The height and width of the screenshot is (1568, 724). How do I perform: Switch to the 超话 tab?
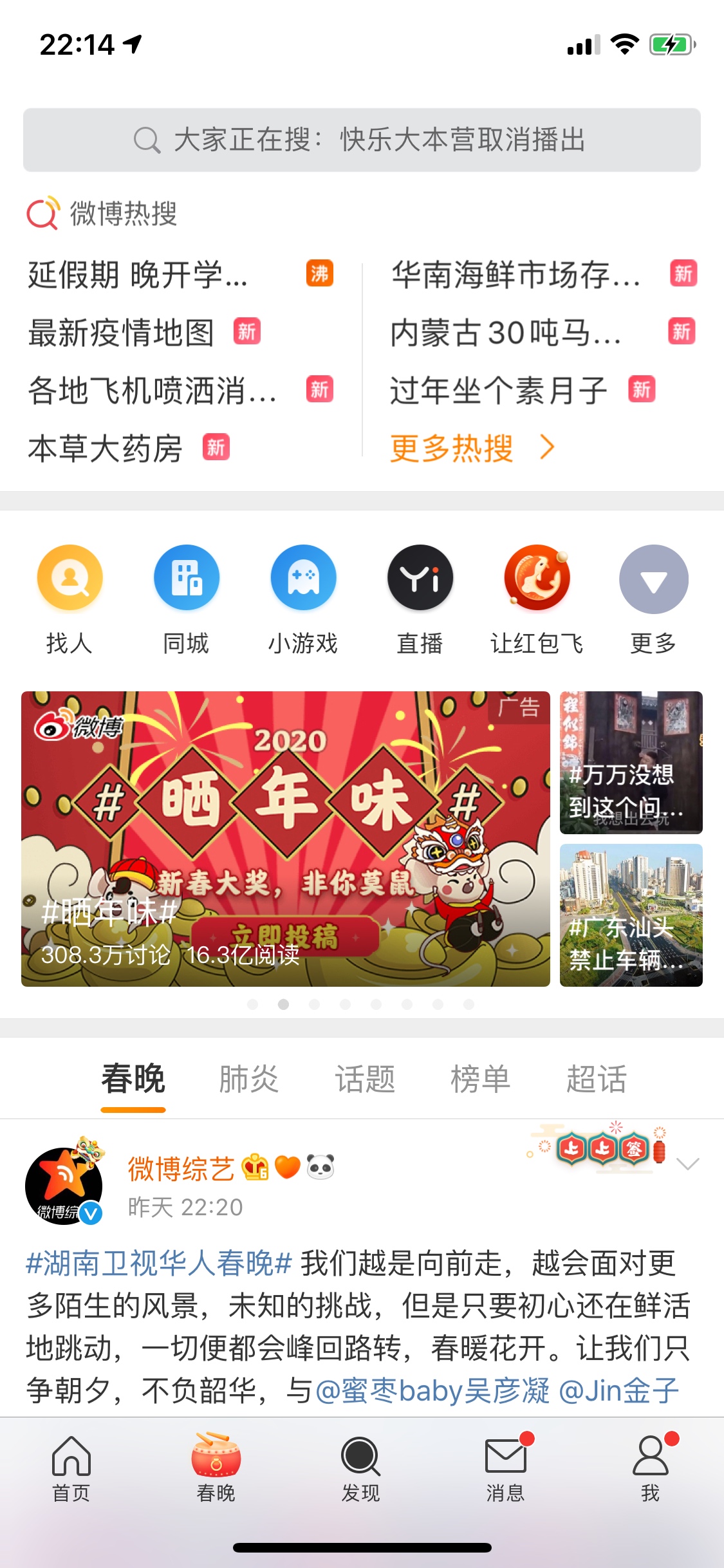point(596,1079)
